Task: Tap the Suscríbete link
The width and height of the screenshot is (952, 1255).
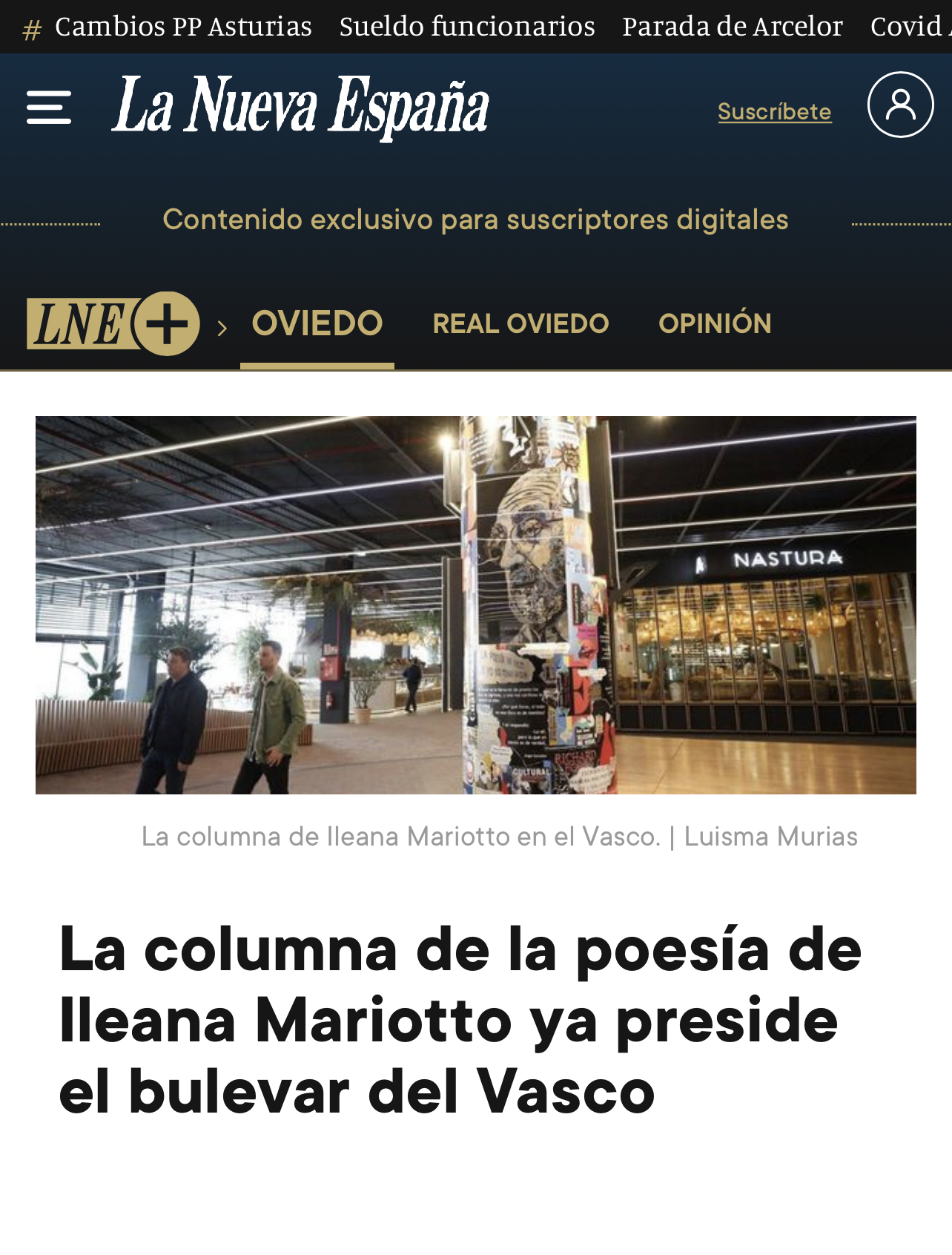Action: [x=774, y=111]
